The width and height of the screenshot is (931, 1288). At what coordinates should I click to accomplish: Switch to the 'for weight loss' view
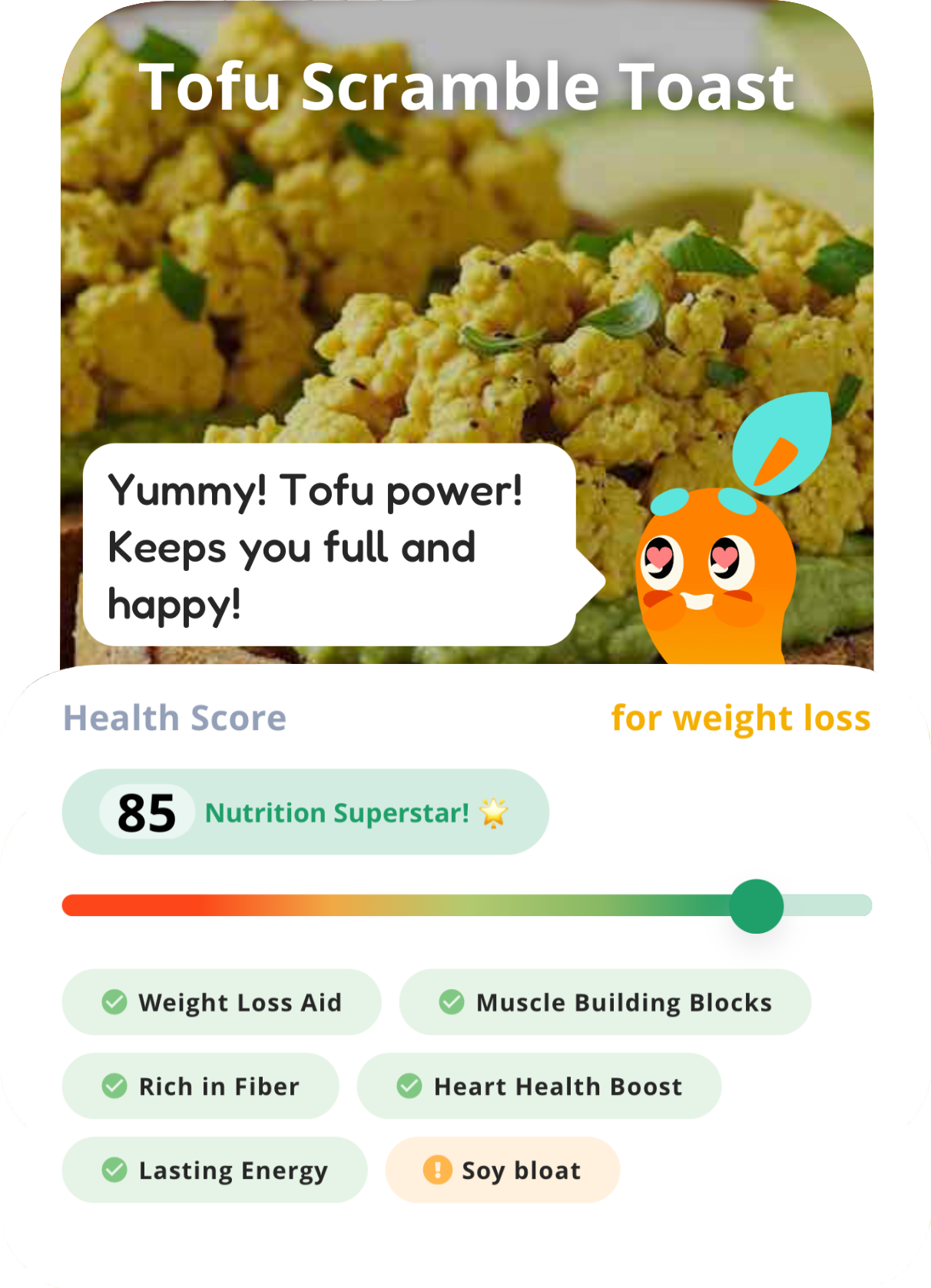[740, 719]
